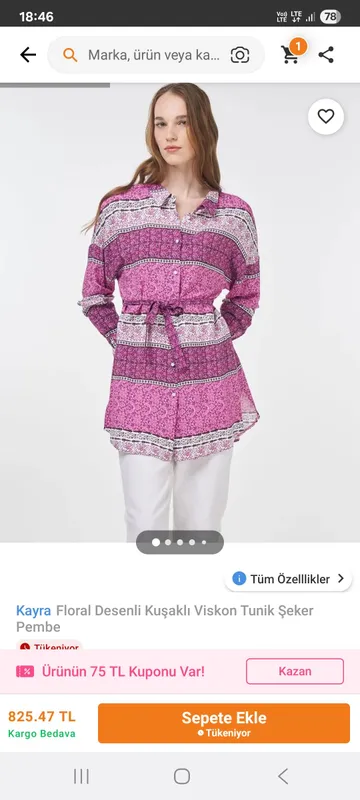Screen dimensions: 360x800
Task: Open Tüm Özellikler details
Action: click(289, 579)
